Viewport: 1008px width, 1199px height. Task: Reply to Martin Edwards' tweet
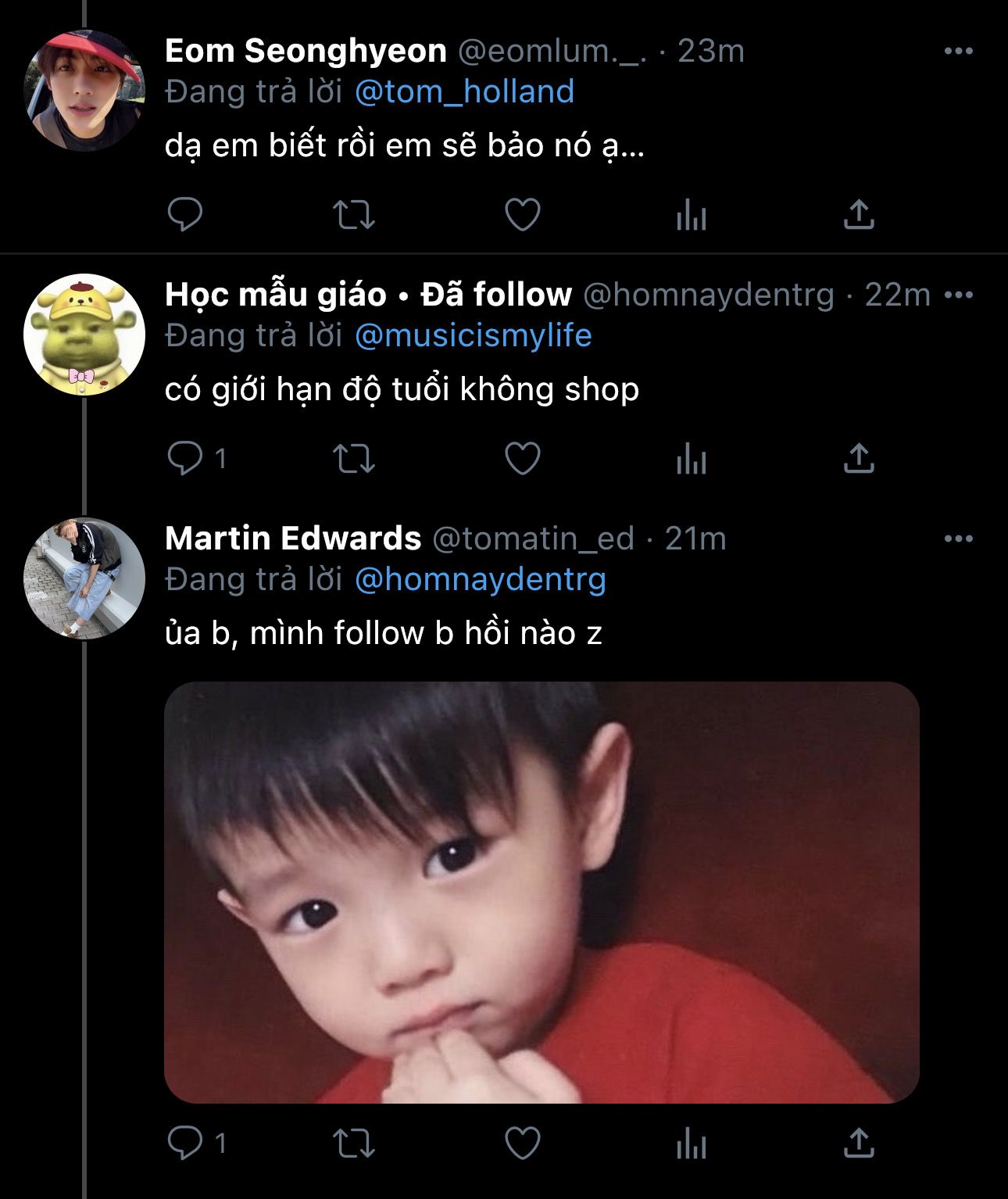pyautogui.click(x=185, y=1144)
